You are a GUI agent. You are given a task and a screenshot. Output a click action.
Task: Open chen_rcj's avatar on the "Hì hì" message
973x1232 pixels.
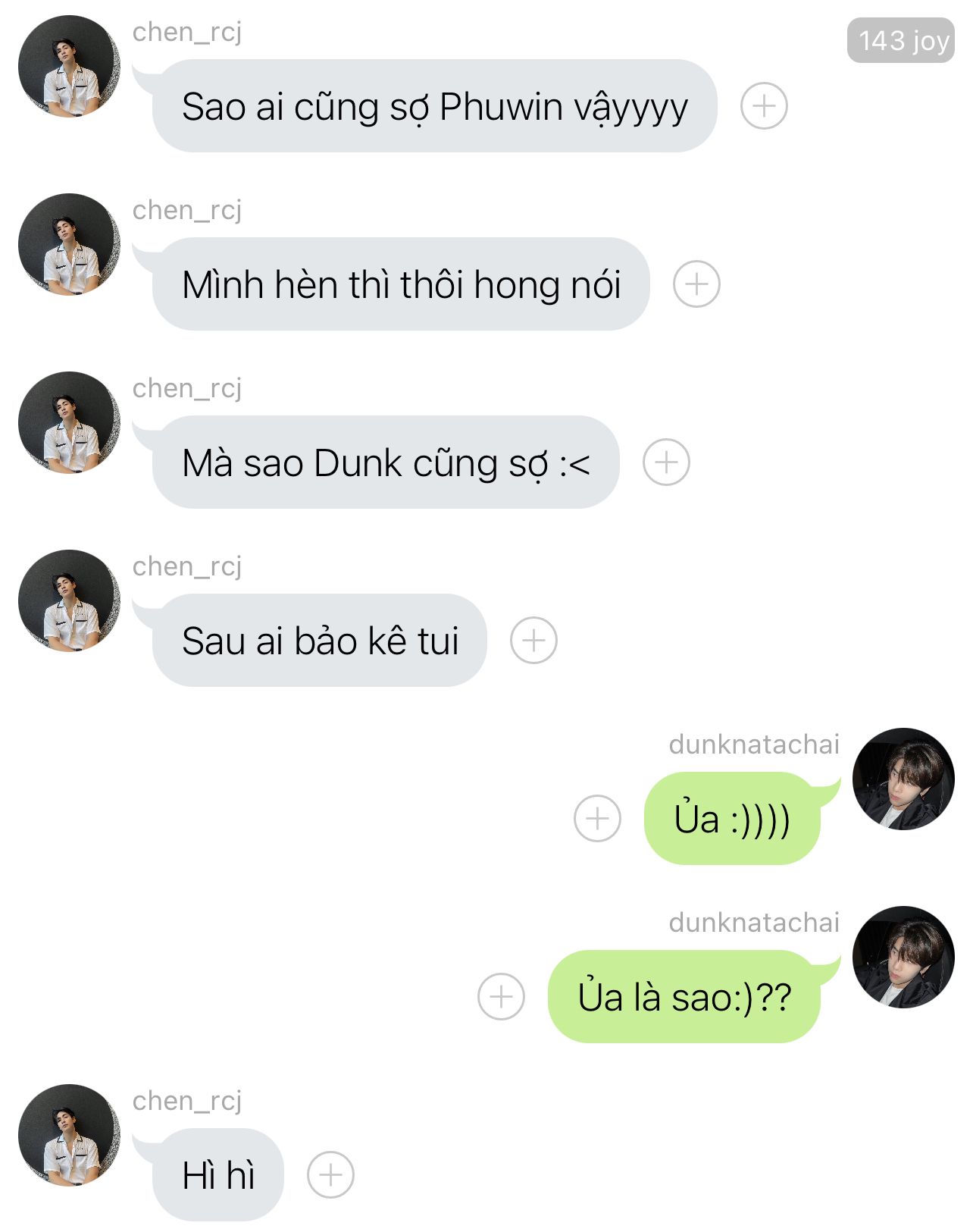coord(70,1135)
